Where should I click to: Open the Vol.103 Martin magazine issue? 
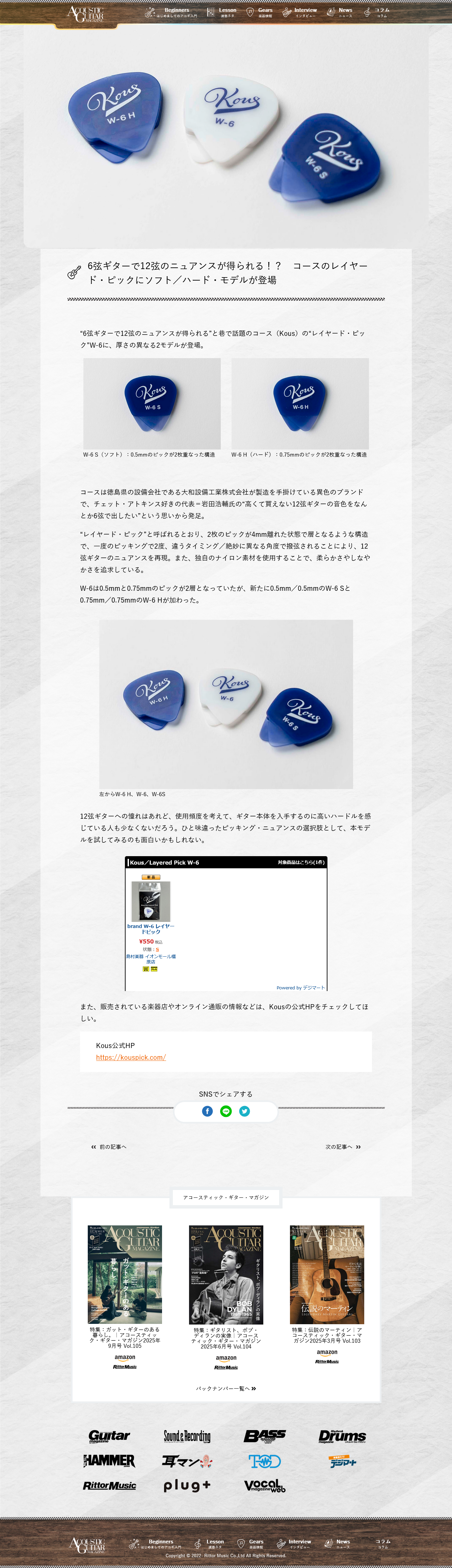coord(327,1275)
